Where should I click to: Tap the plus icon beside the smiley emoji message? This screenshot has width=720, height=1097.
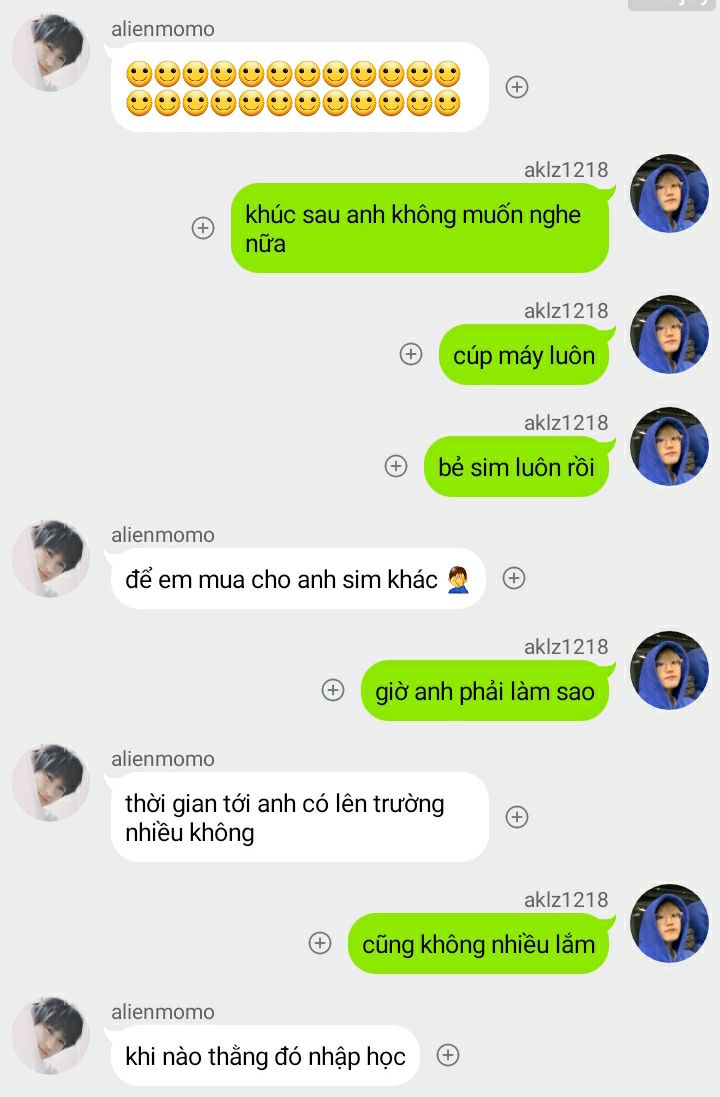click(x=516, y=87)
